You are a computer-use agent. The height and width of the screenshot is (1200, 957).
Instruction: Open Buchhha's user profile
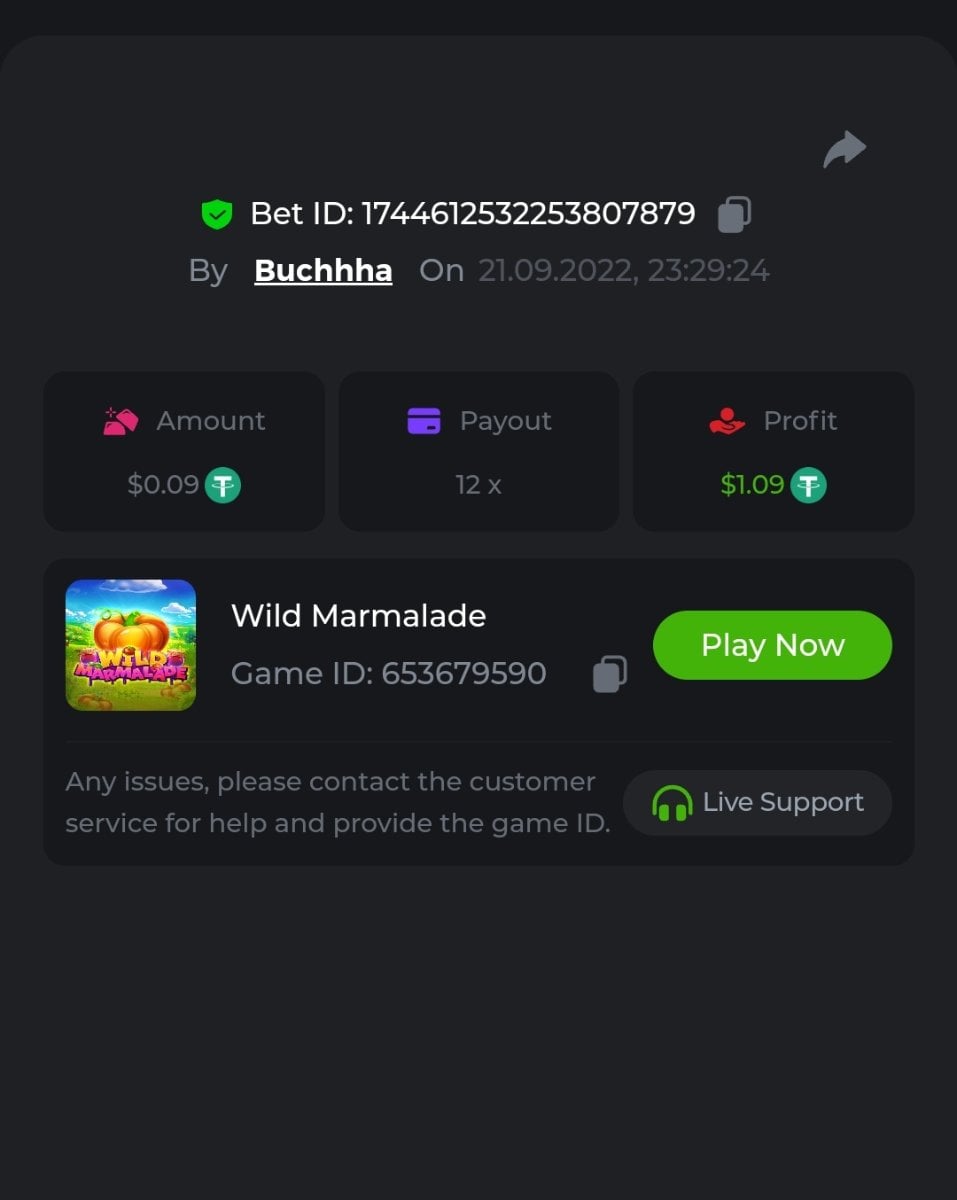[x=323, y=271]
